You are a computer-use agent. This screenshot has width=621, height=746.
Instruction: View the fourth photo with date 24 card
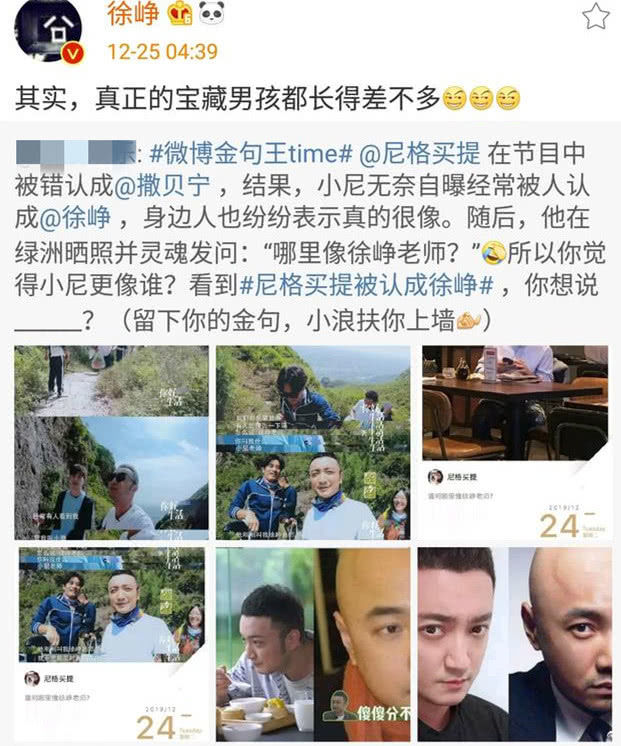point(111,644)
